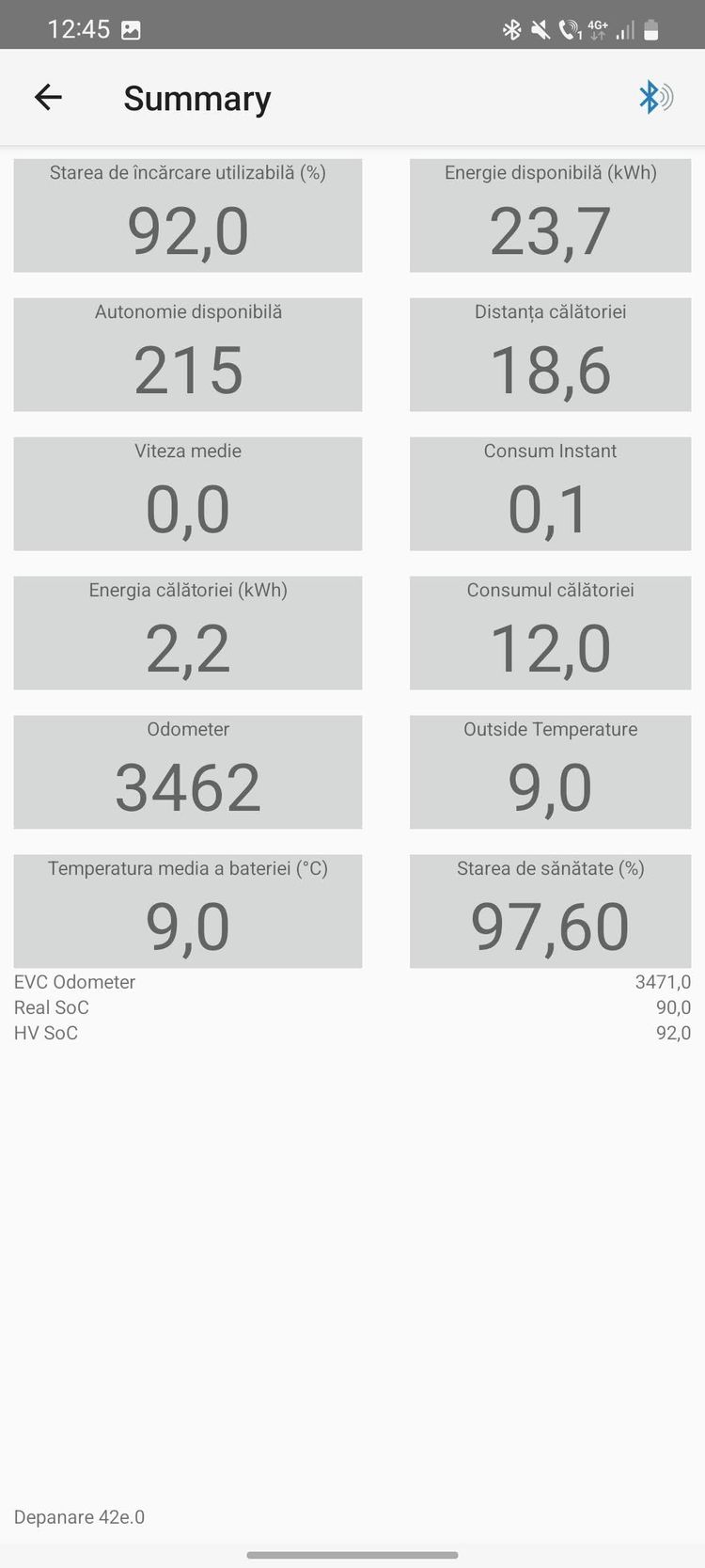The image size is (705, 1568).
Task: Go back from the Summary screen
Action: [x=48, y=97]
